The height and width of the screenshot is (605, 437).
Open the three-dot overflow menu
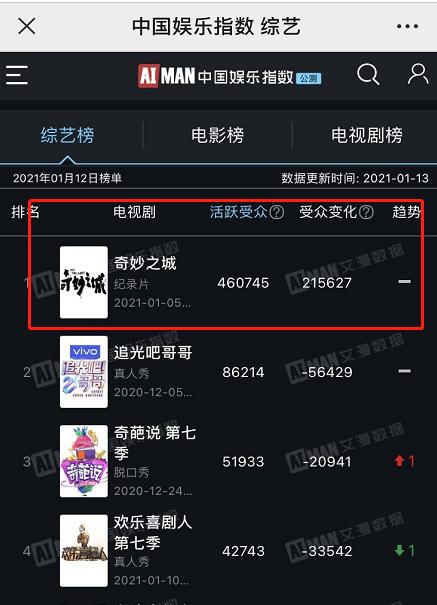[x=407, y=26]
